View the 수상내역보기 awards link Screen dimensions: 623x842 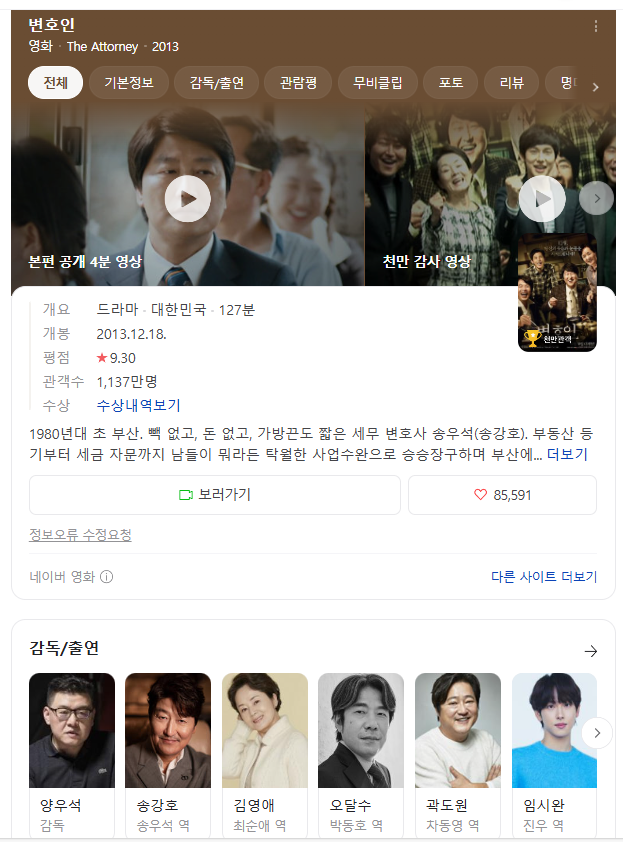point(138,405)
